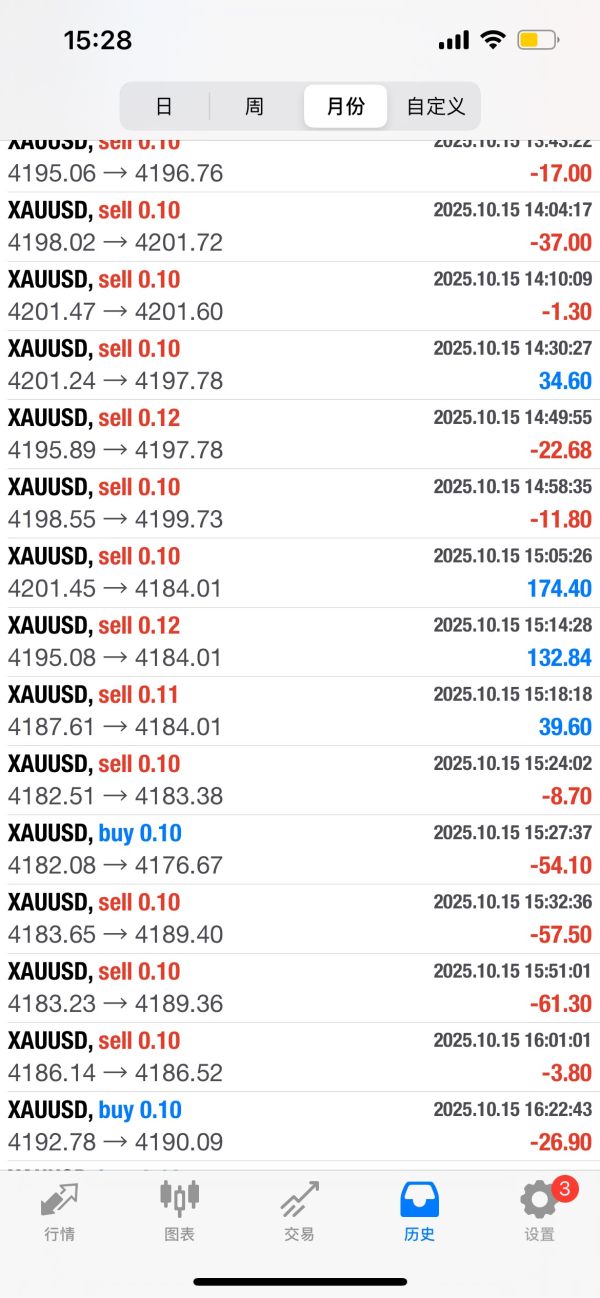View the buy trade from 15:27:37
This screenshot has width=600, height=1298.
300,849
